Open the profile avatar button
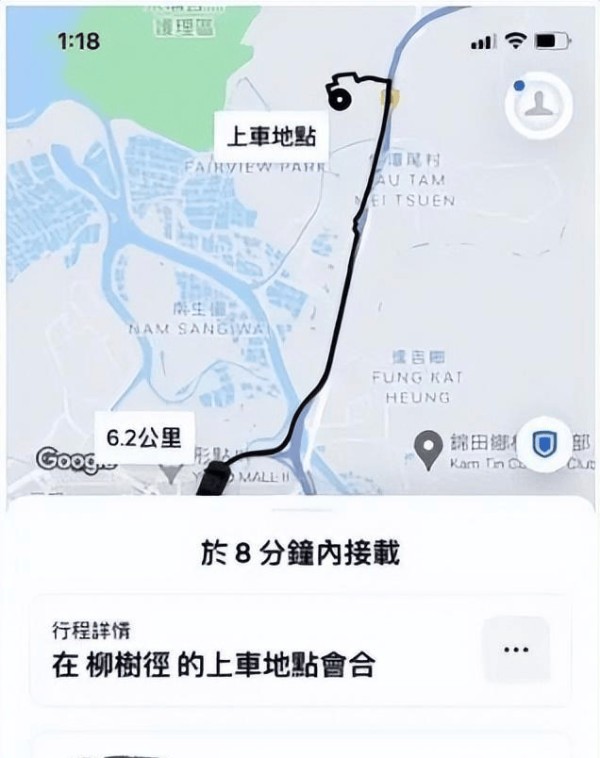The image size is (600, 758). click(x=538, y=106)
